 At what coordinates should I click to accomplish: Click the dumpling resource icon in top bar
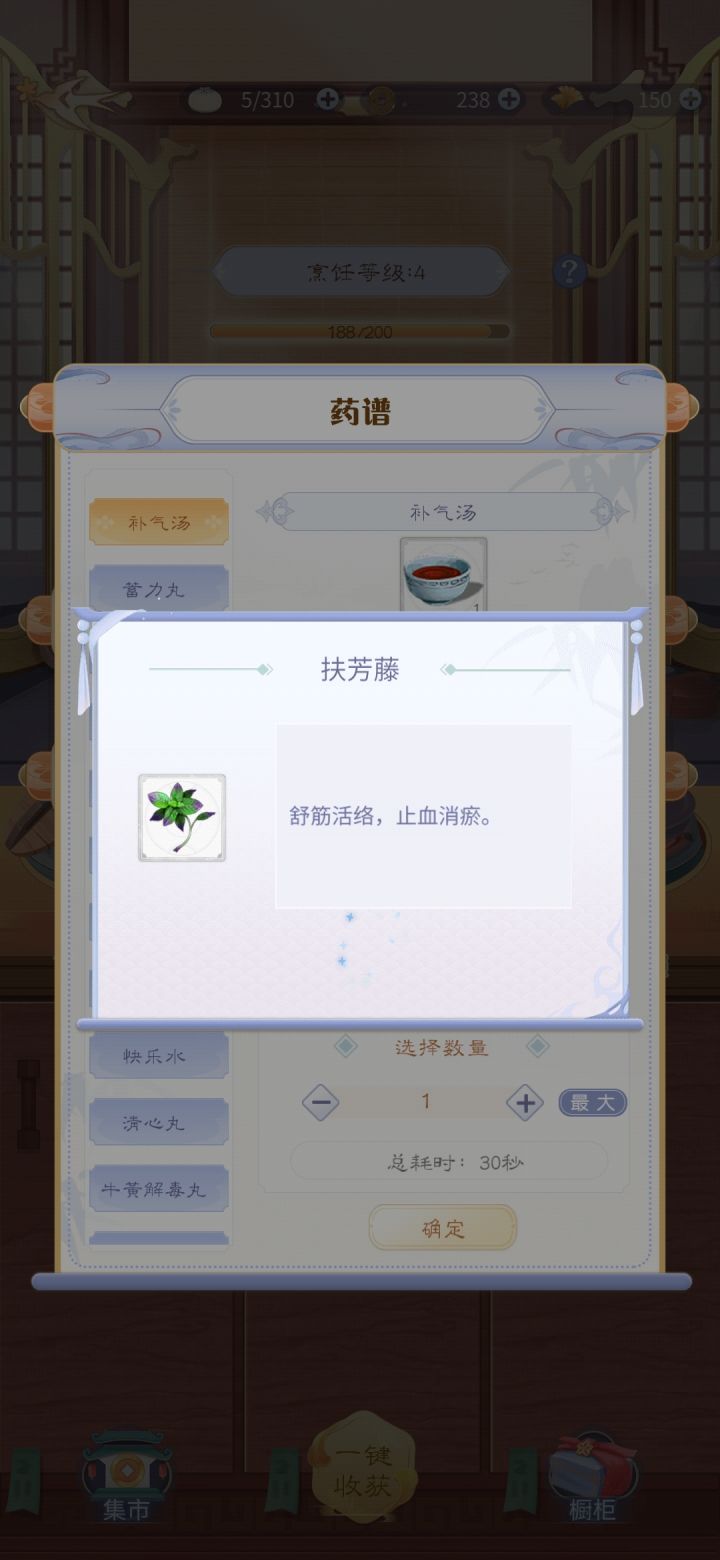coord(208,100)
